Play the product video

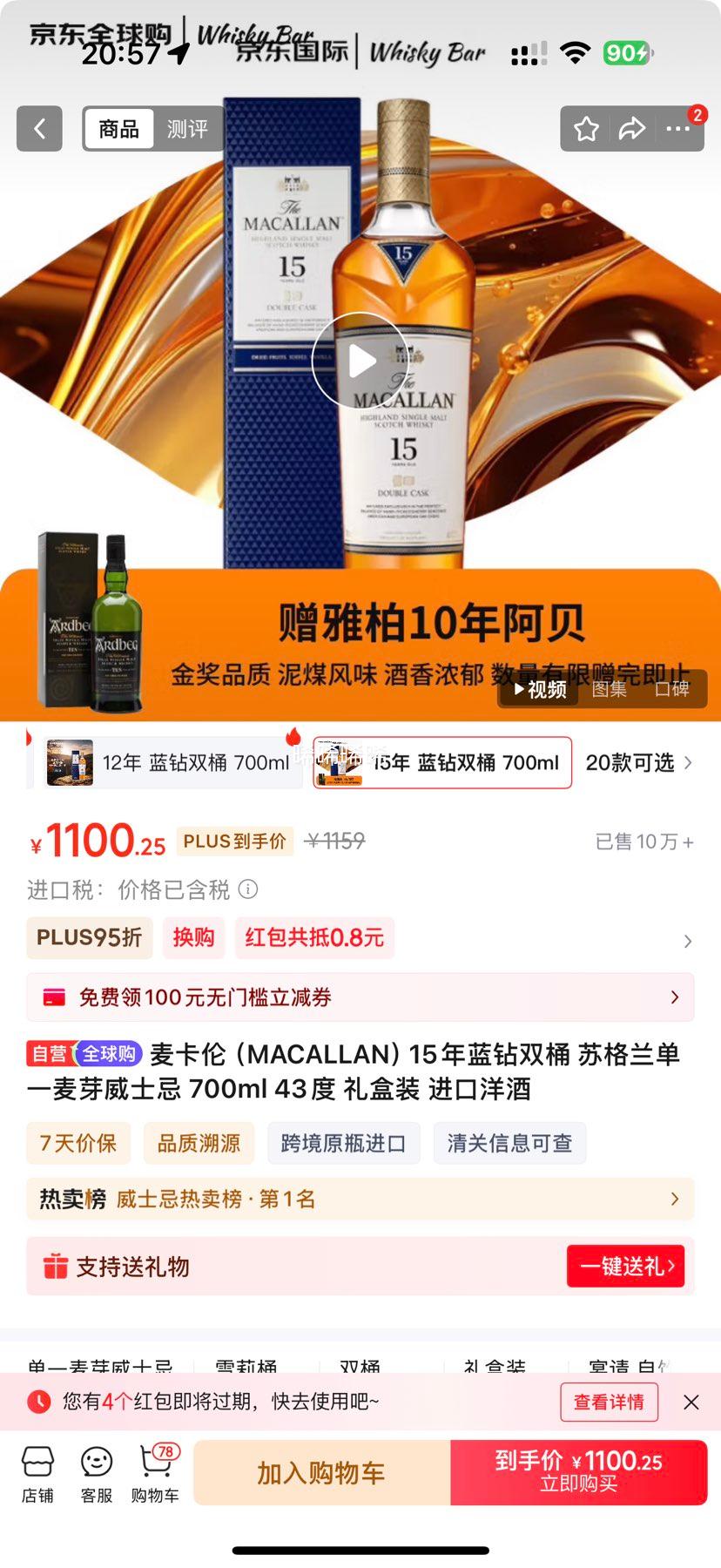pos(360,361)
